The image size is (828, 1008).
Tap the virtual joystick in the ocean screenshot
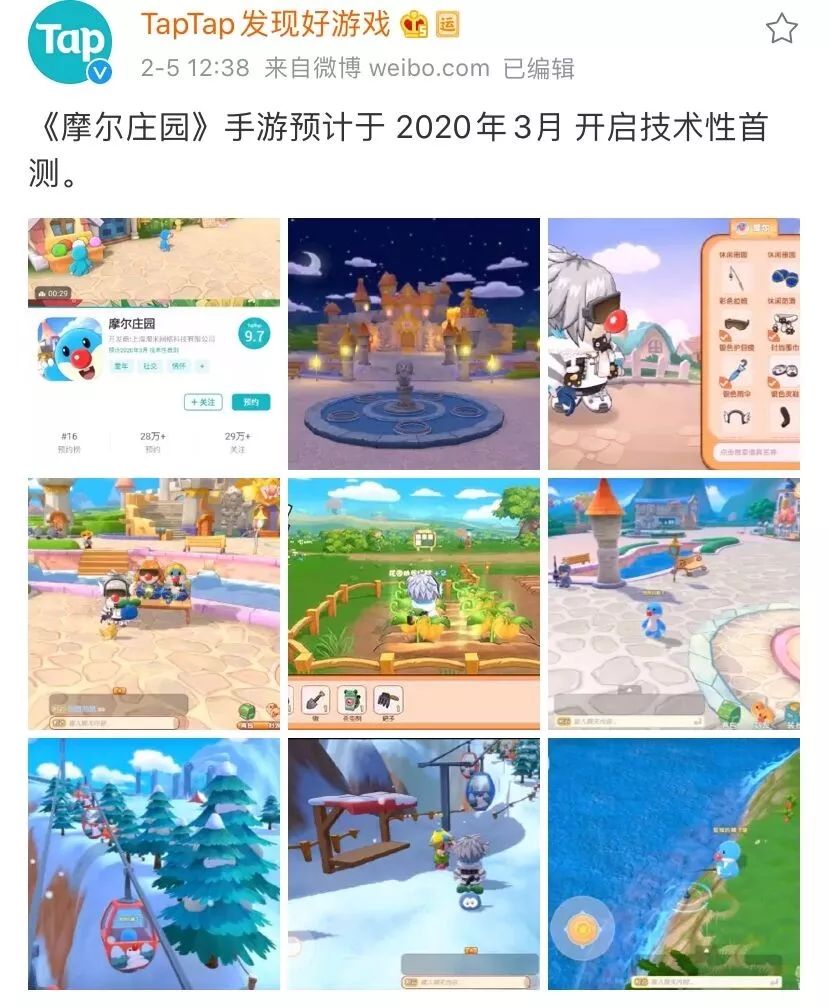[585, 928]
